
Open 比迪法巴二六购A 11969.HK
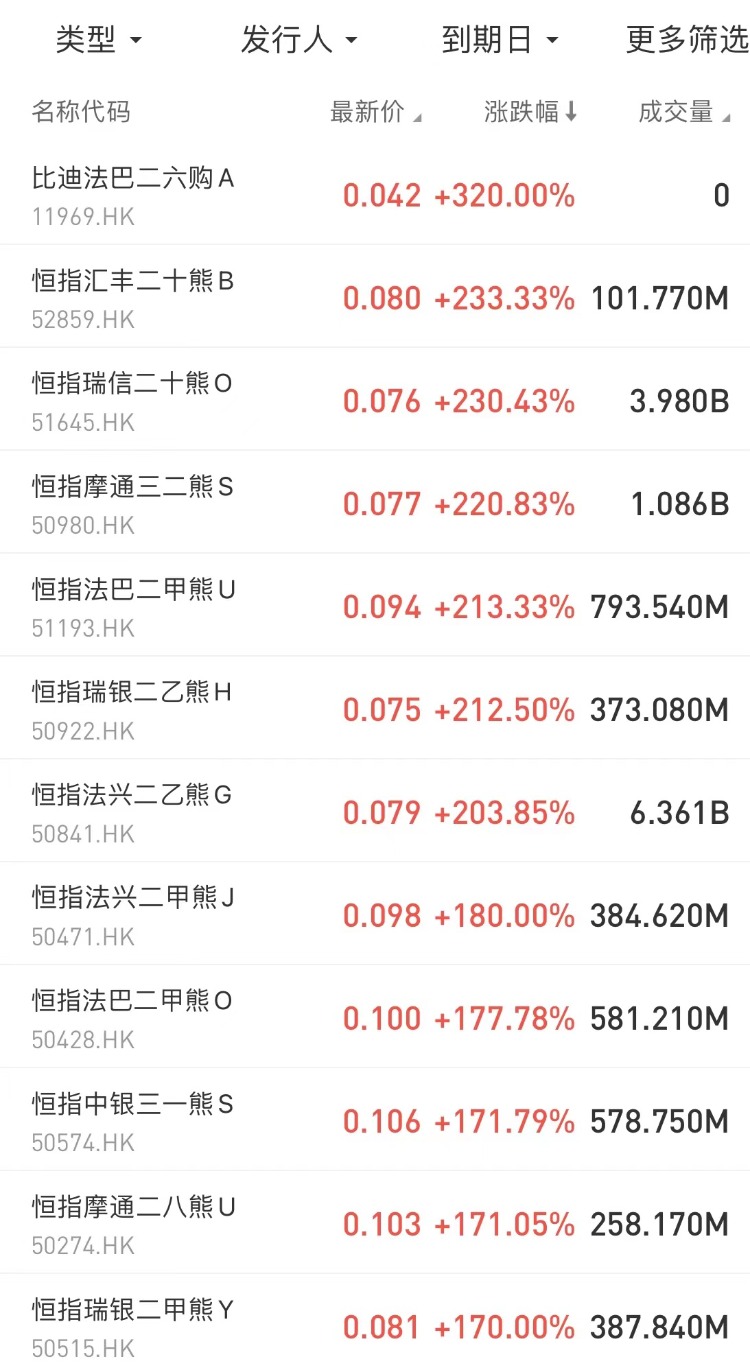pos(375,194)
